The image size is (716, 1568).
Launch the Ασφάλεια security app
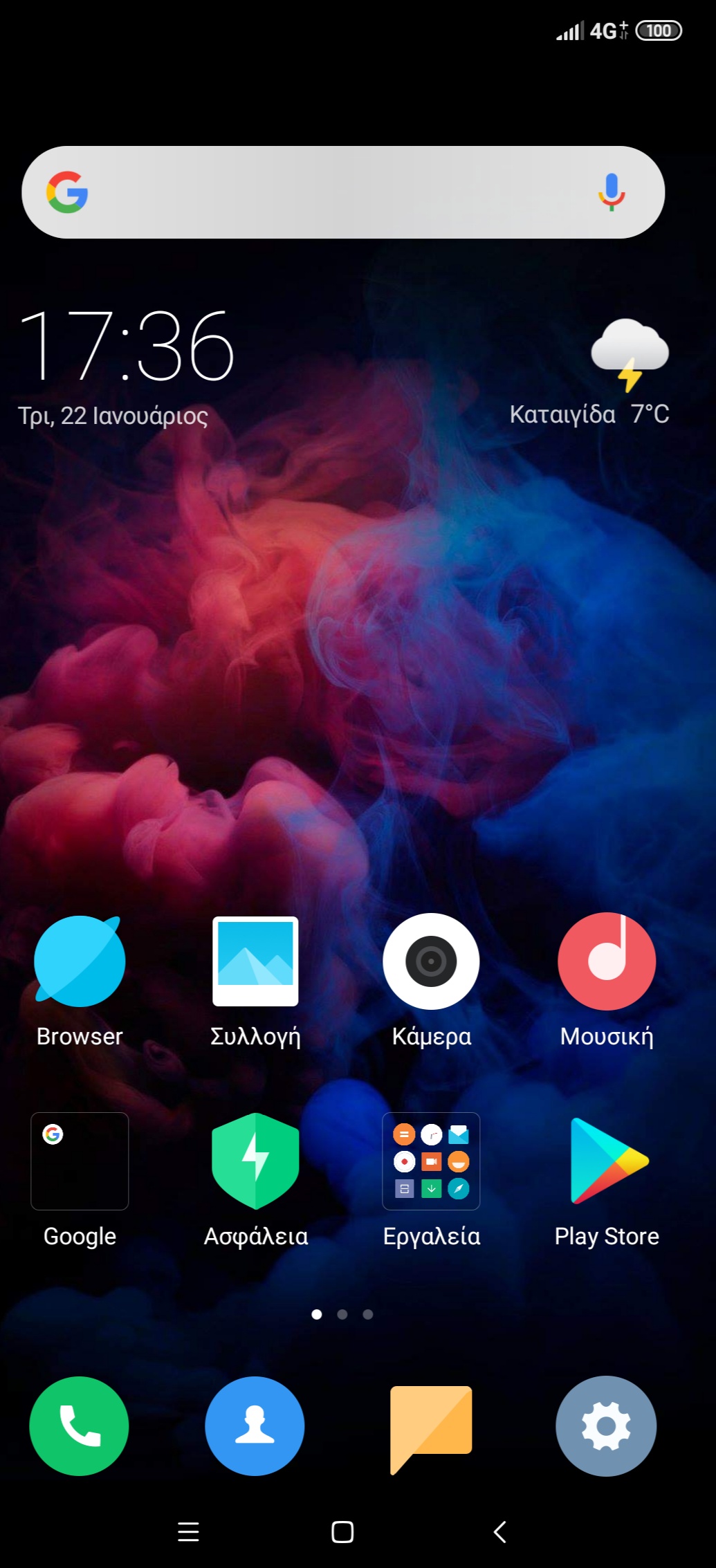pos(255,1161)
